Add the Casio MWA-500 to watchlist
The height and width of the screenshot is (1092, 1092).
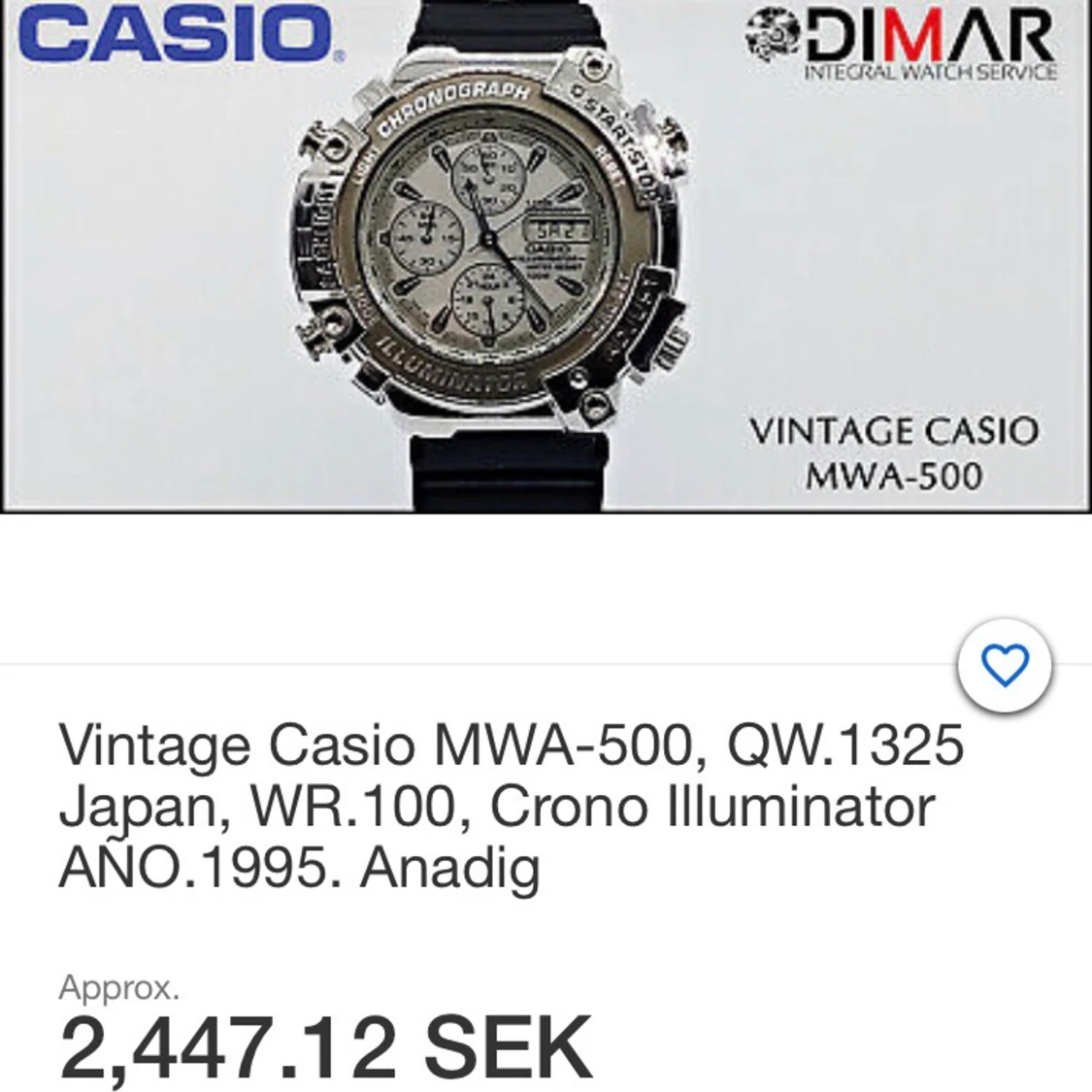[1005, 666]
